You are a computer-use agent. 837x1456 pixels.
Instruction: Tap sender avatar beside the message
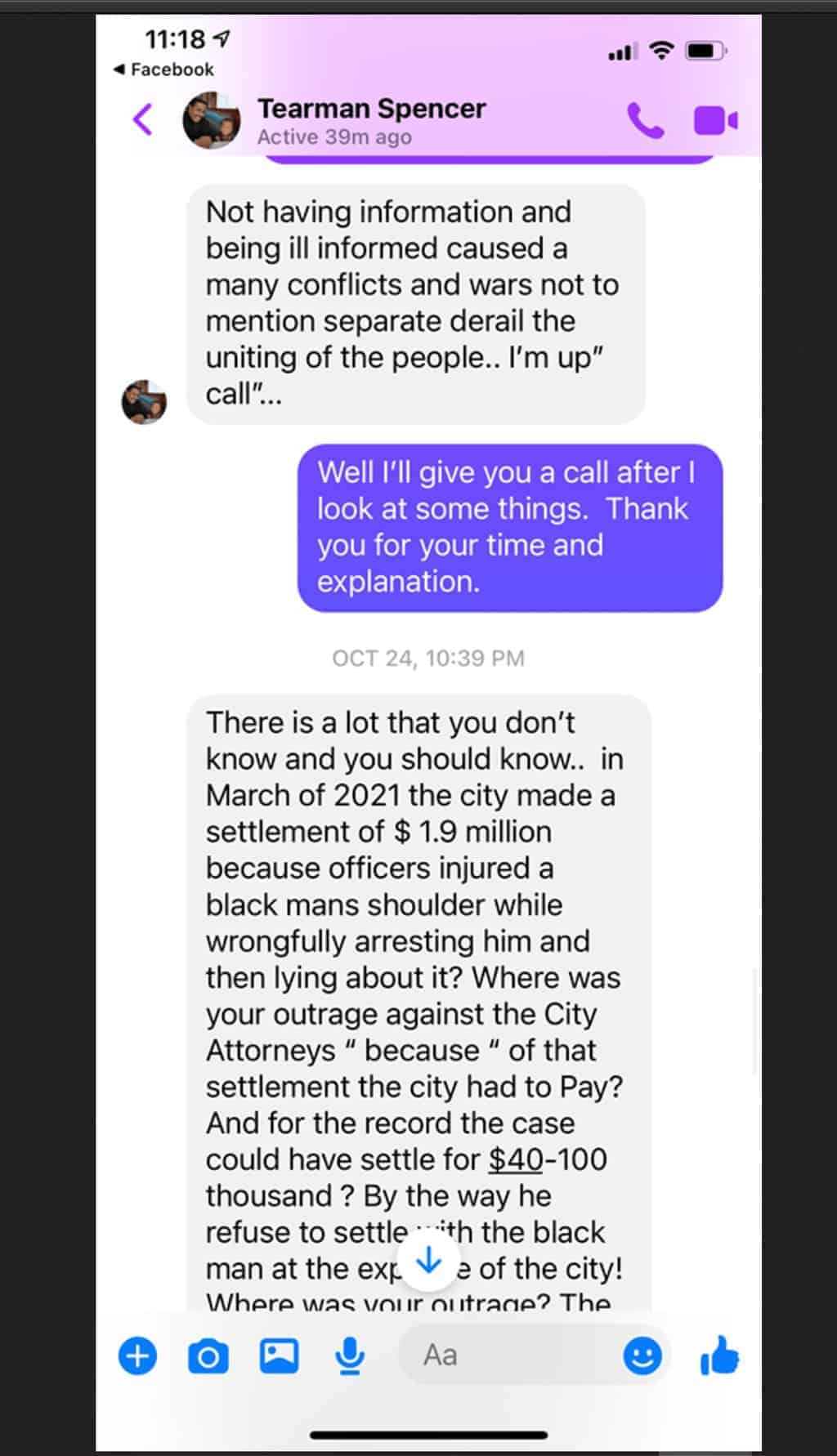coord(144,402)
